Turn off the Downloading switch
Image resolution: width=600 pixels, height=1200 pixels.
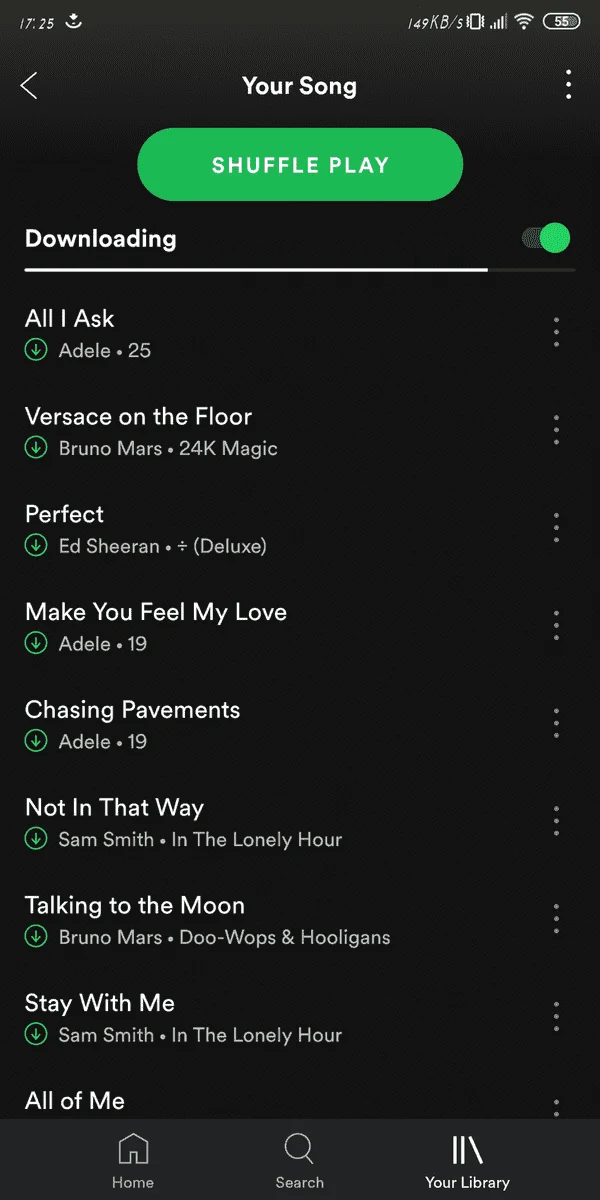click(x=546, y=238)
